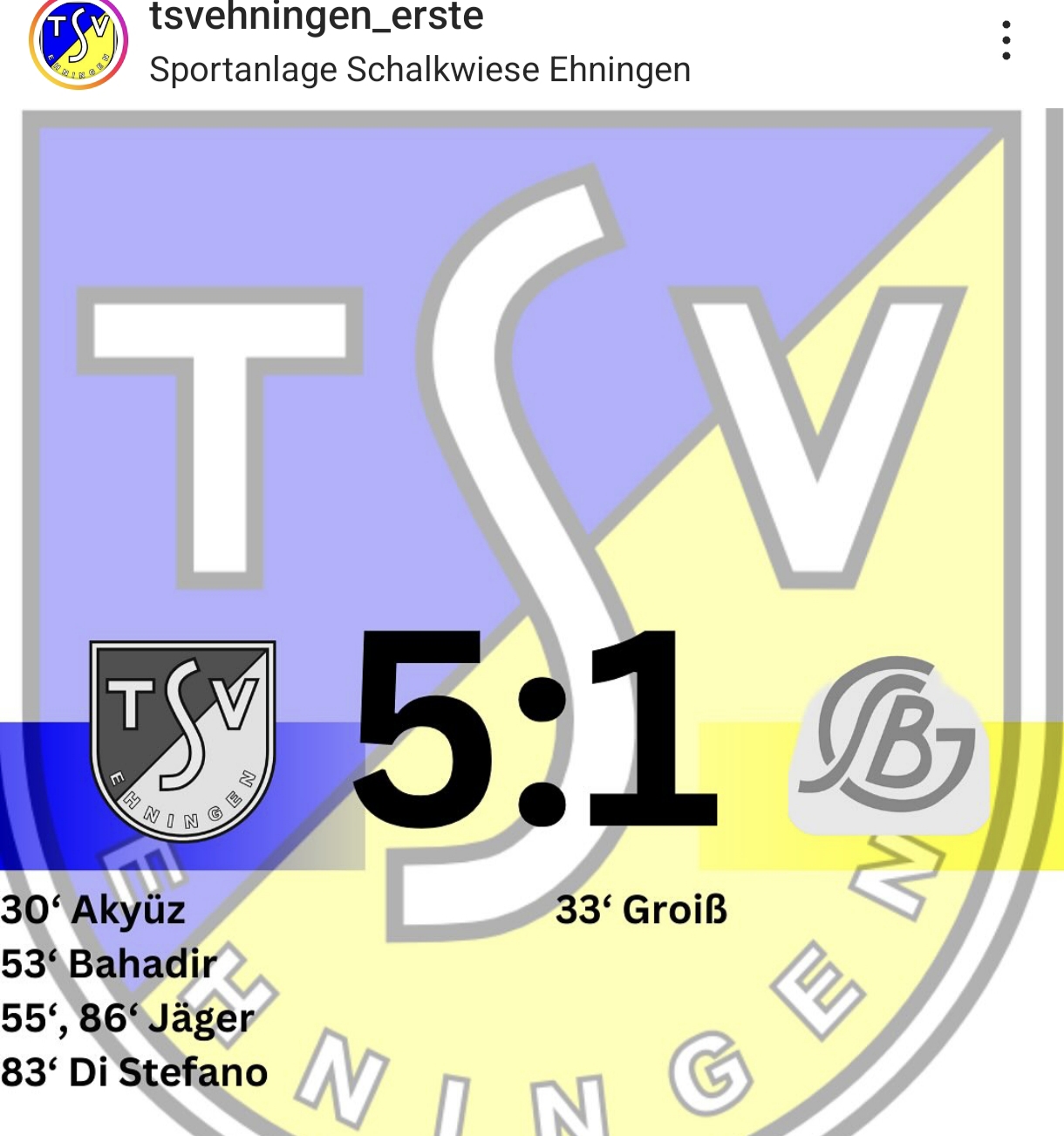The image size is (1064, 1136).
Task: Open location Sportanlage Schalkwiese Ehningen
Action: click(419, 70)
